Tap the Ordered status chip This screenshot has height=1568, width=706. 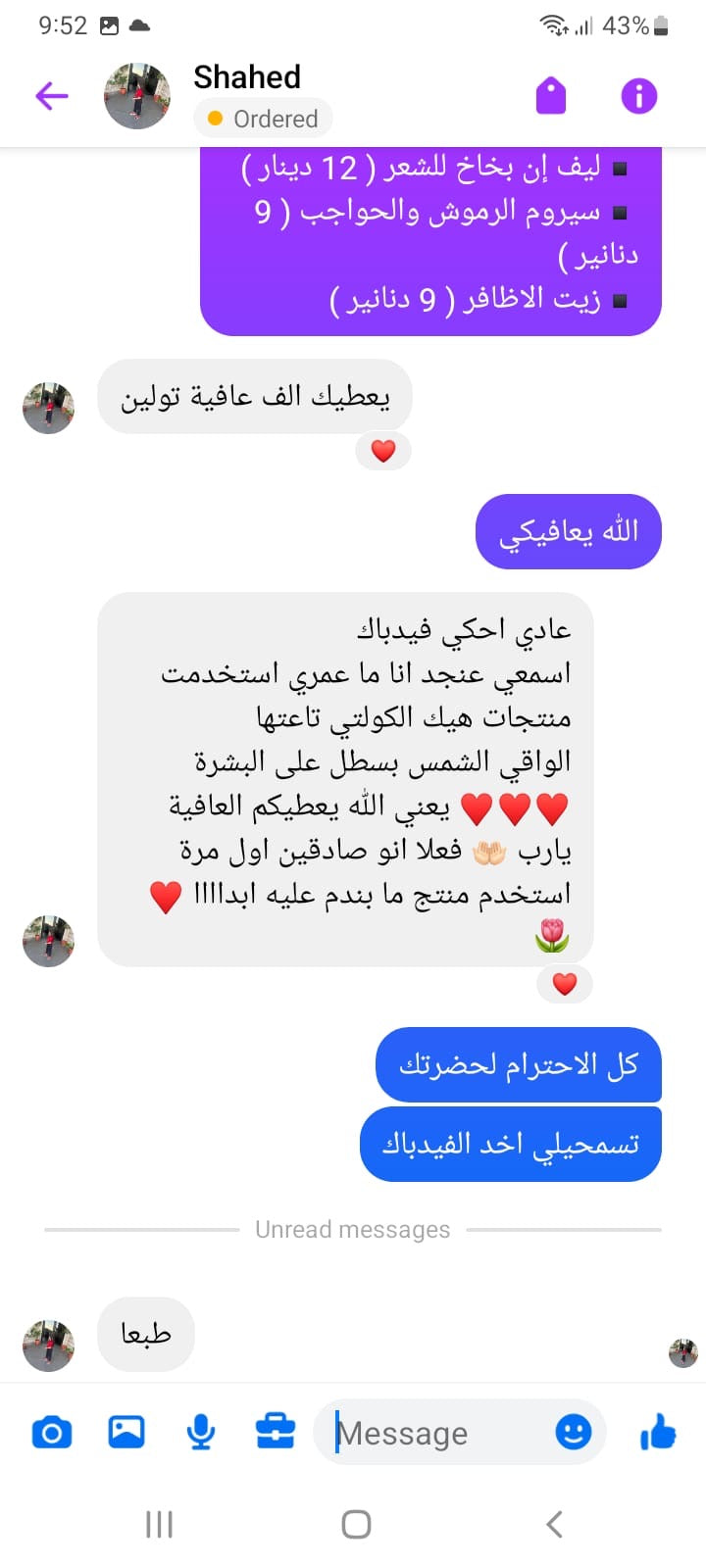click(x=263, y=119)
